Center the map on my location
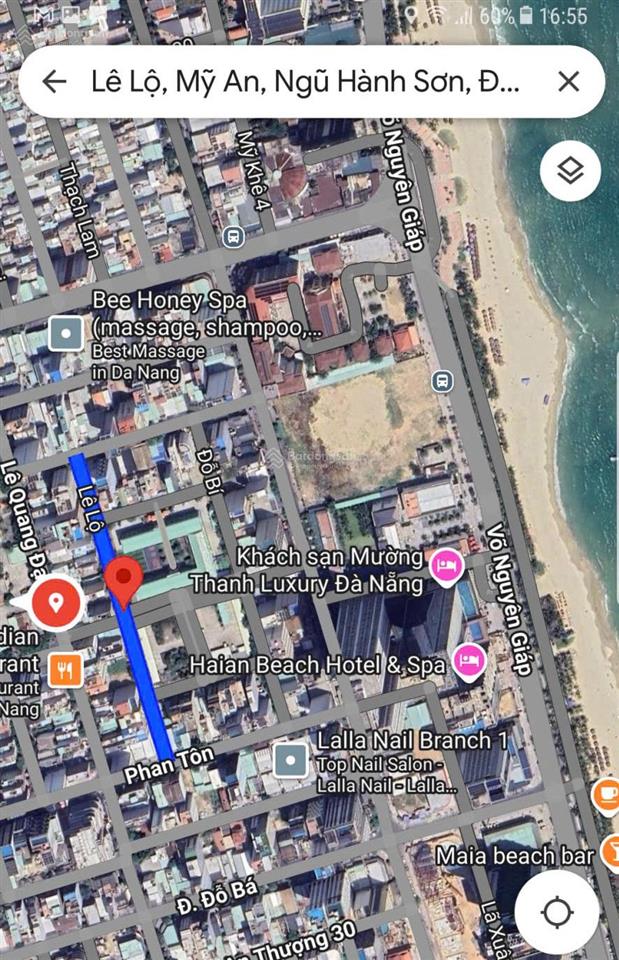Screen dimensions: 619x960 556,912
